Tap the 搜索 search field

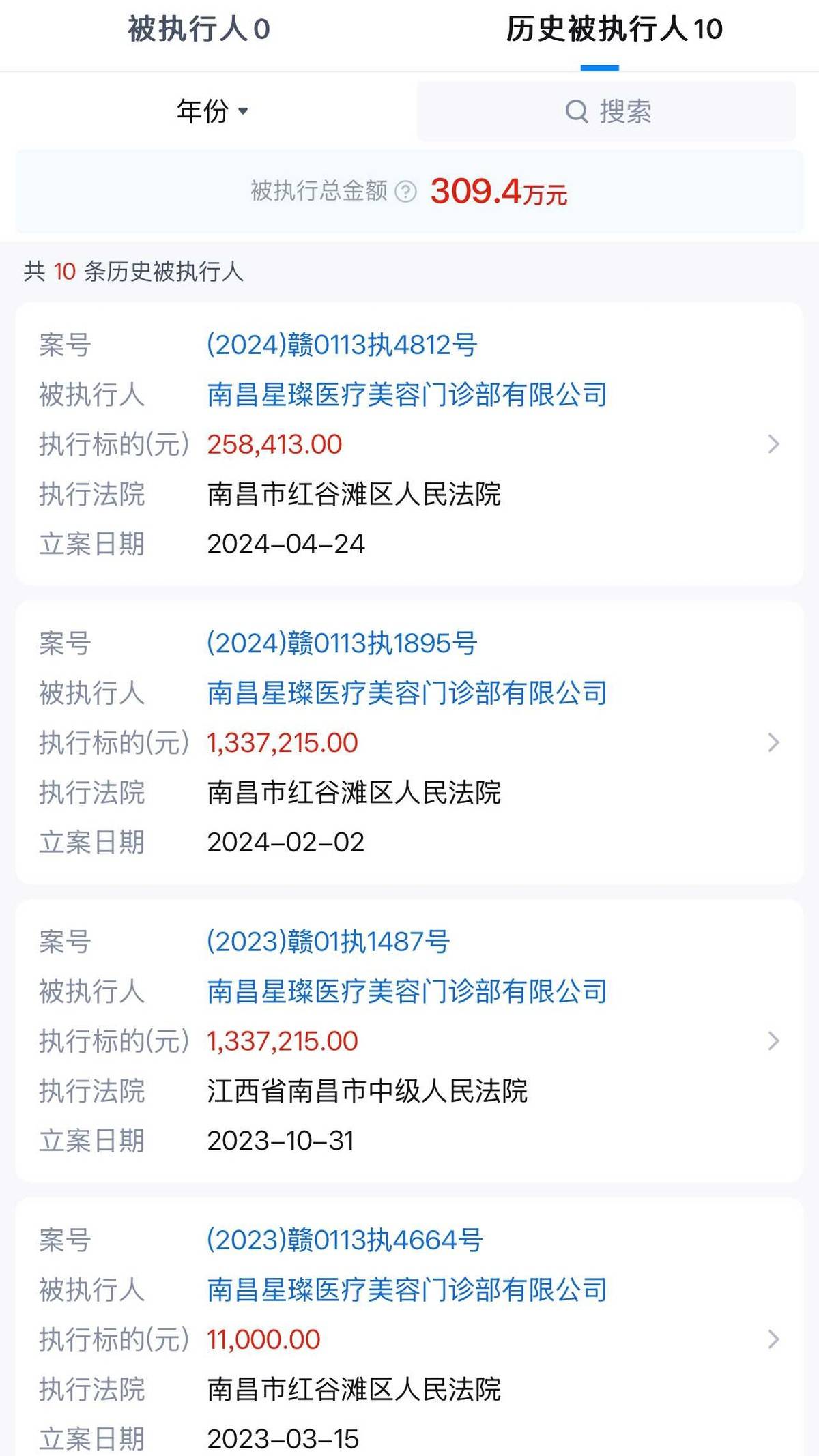[x=607, y=111]
